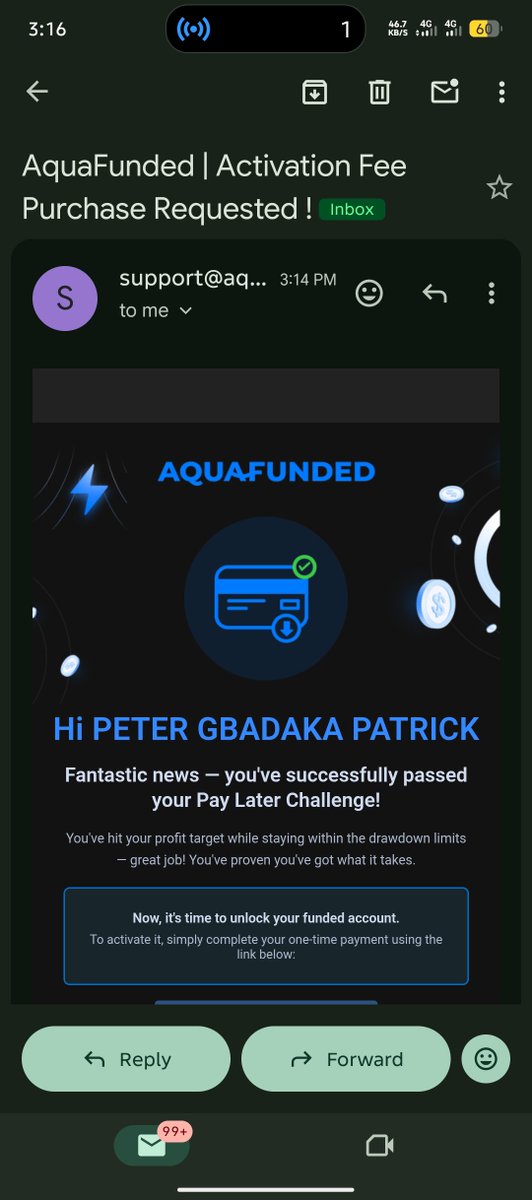Archive this AquaFunded email
The height and width of the screenshot is (1200, 532).
pyautogui.click(x=315, y=92)
